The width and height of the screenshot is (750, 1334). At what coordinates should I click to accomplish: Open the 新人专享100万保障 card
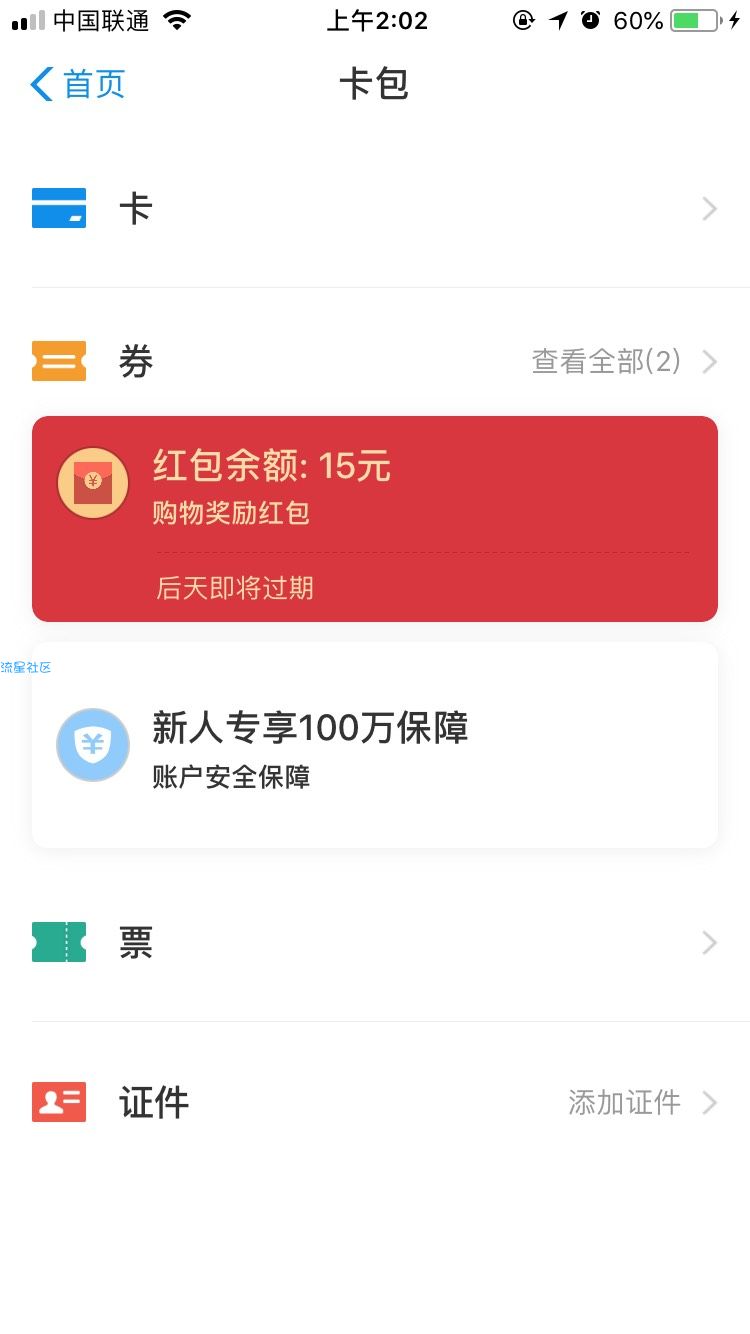click(x=375, y=745)
